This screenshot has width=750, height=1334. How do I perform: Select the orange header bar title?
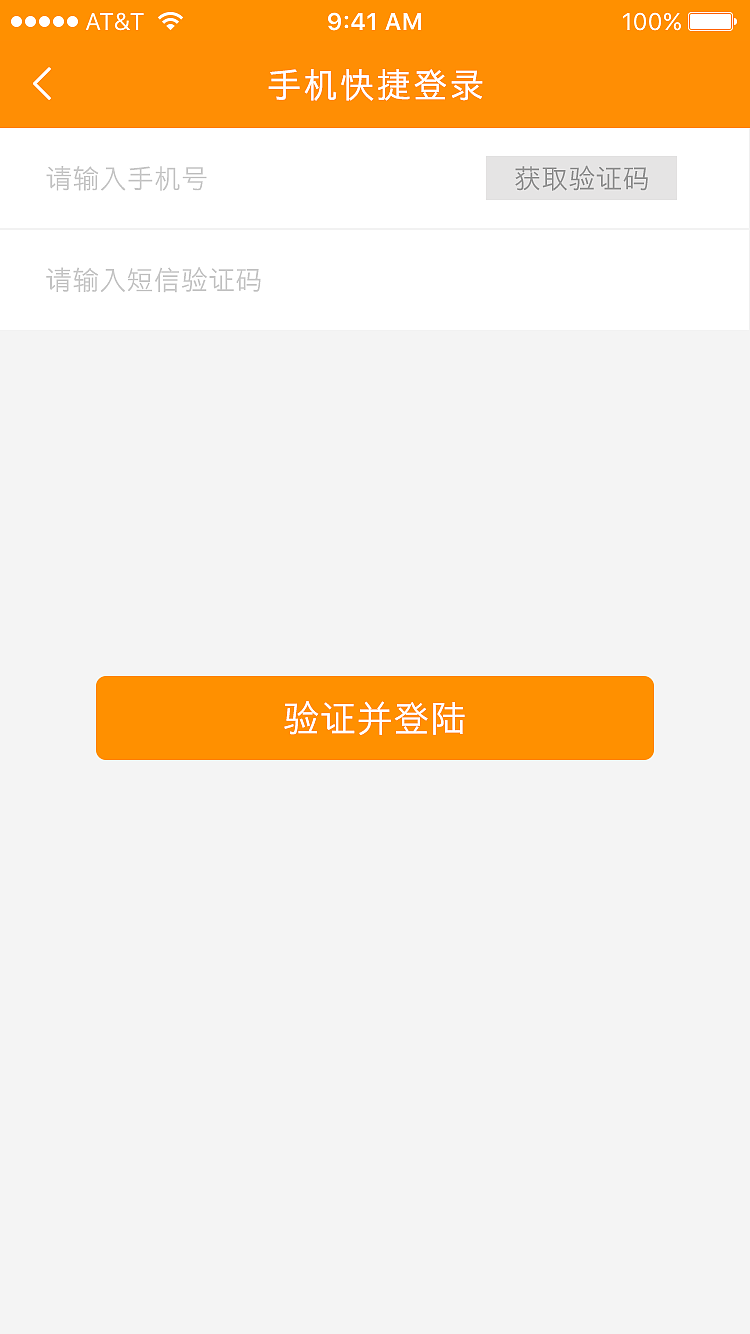374,86
